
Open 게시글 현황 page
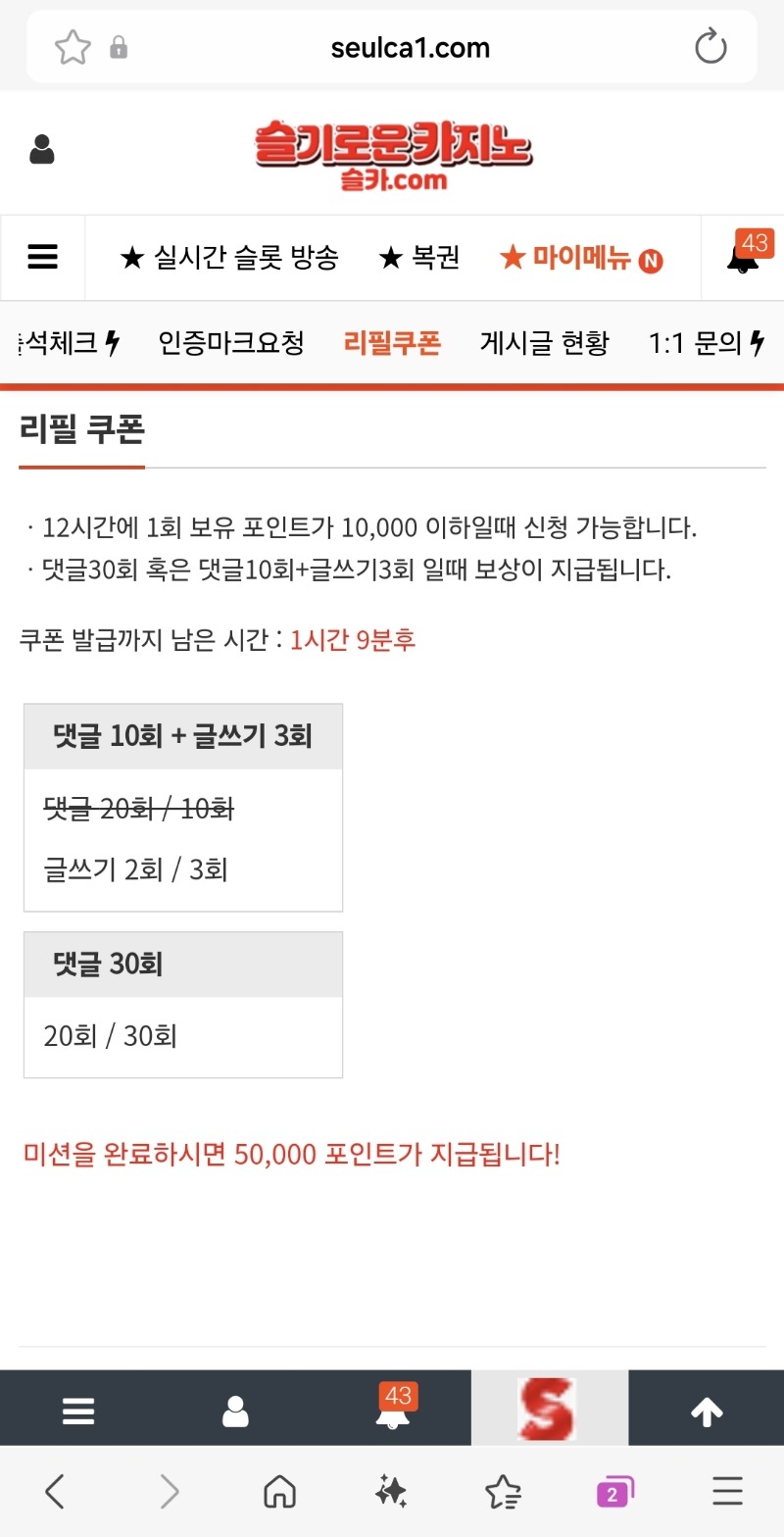tap(544, 343)
